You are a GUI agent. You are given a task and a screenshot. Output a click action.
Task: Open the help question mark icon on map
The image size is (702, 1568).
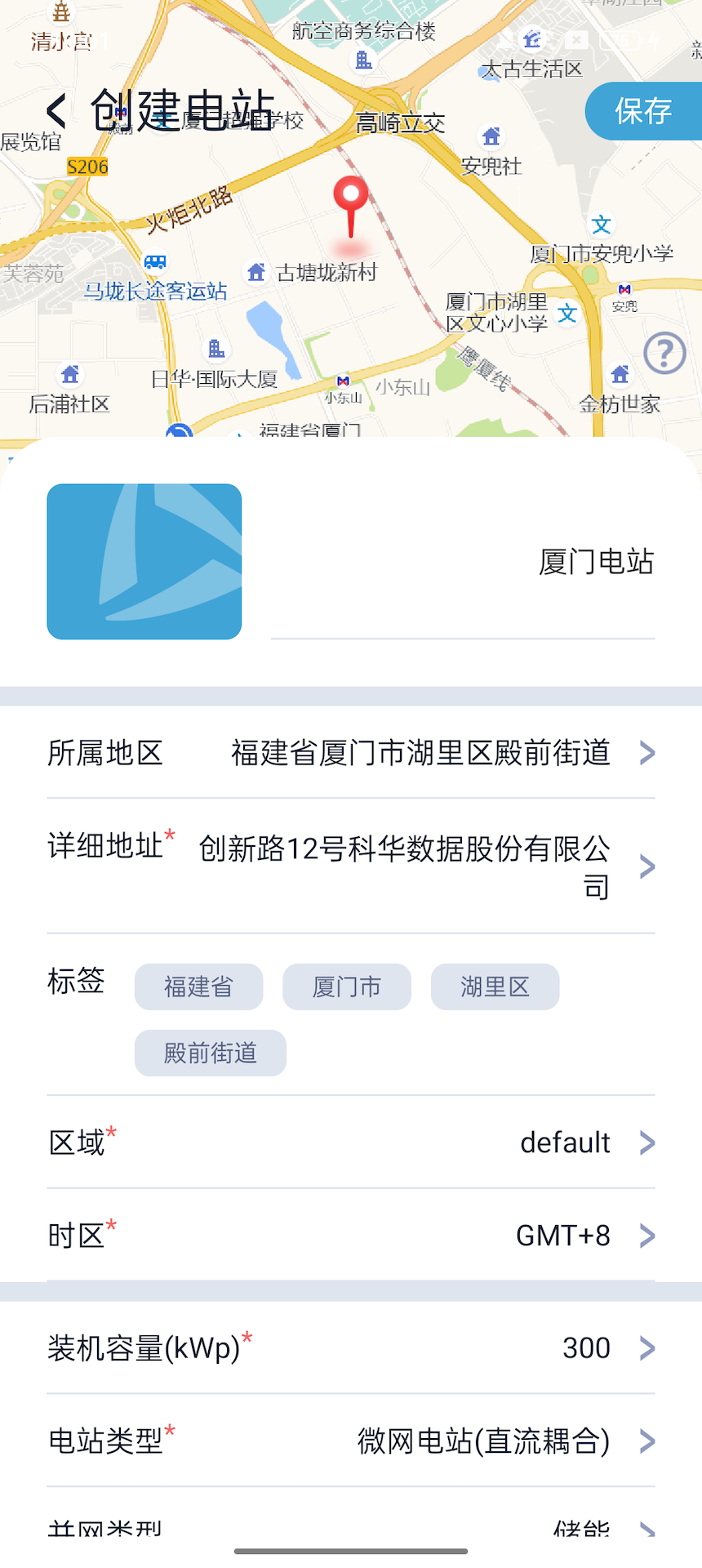[663, 353]
